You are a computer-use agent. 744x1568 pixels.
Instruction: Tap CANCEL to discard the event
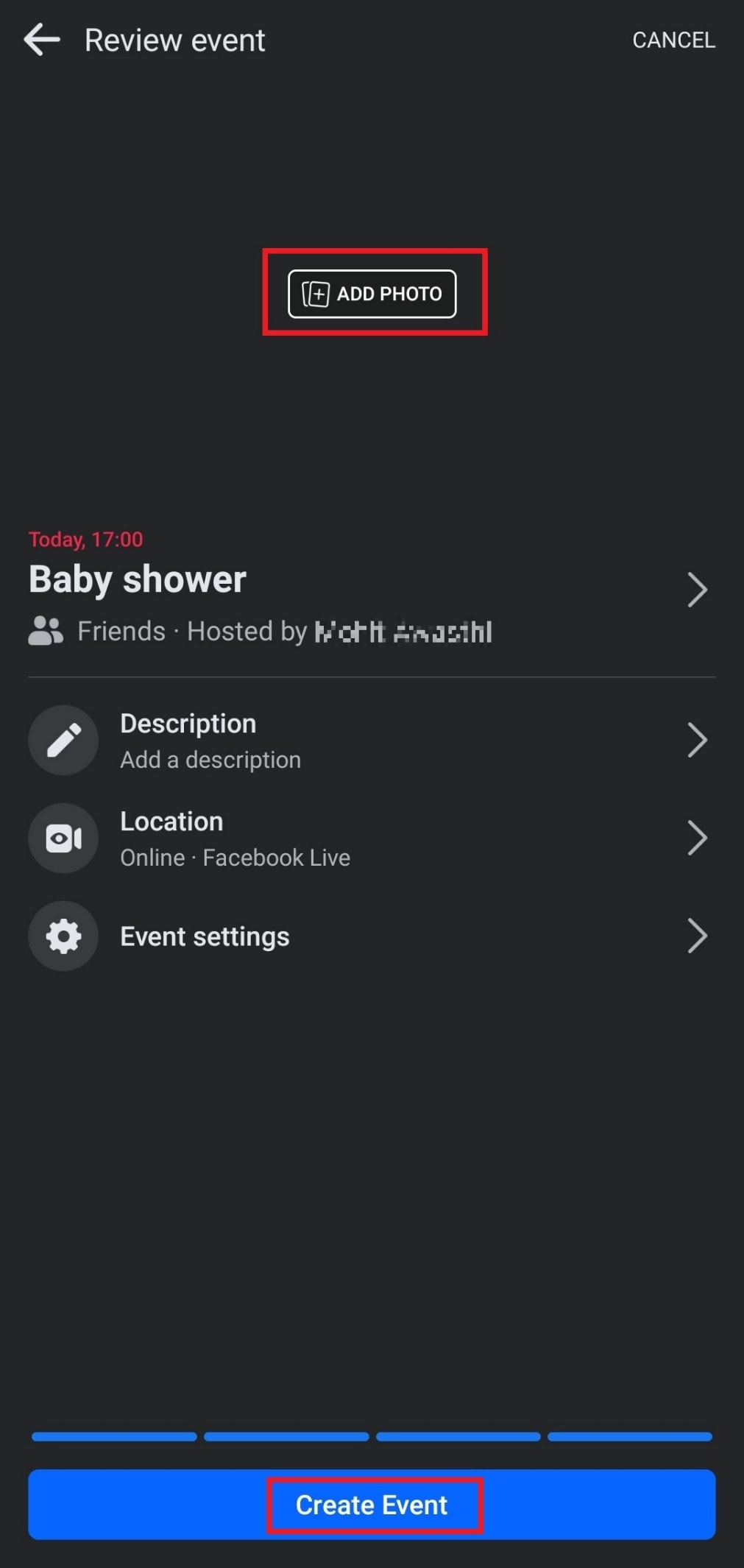[x=673, y=40]
